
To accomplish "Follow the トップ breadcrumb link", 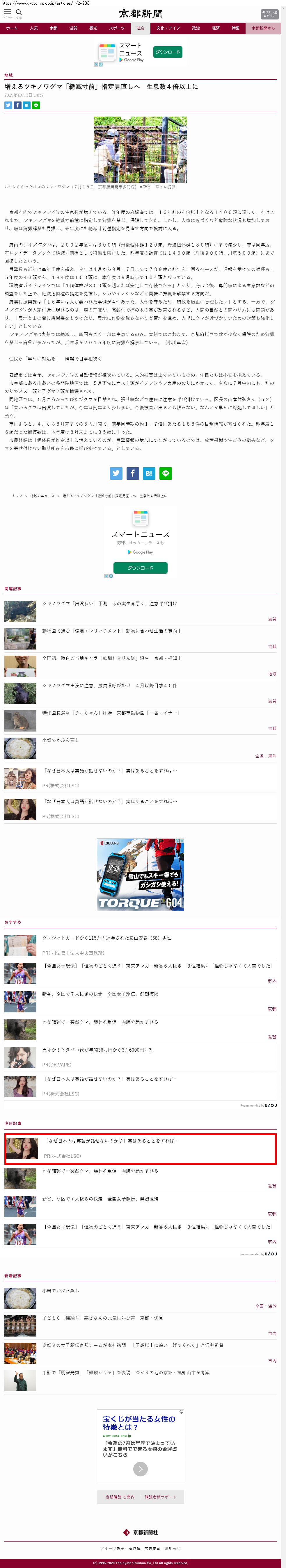I will click(17, 495).
